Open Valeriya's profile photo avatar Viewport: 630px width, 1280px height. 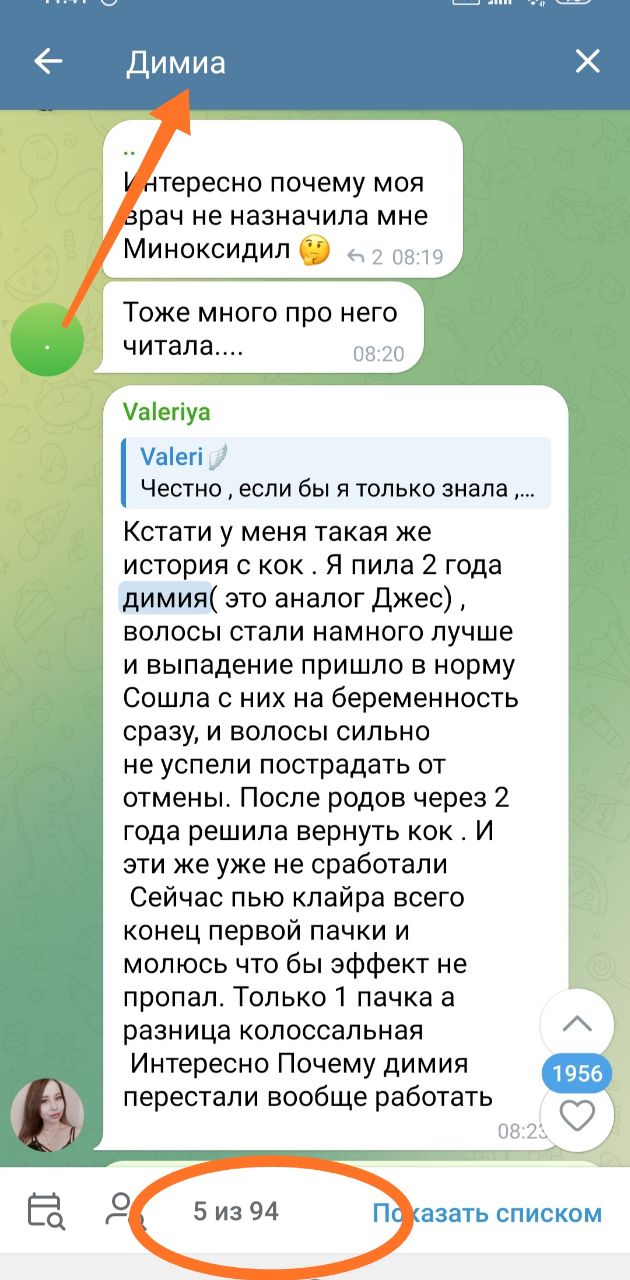tap(47, 1114)
